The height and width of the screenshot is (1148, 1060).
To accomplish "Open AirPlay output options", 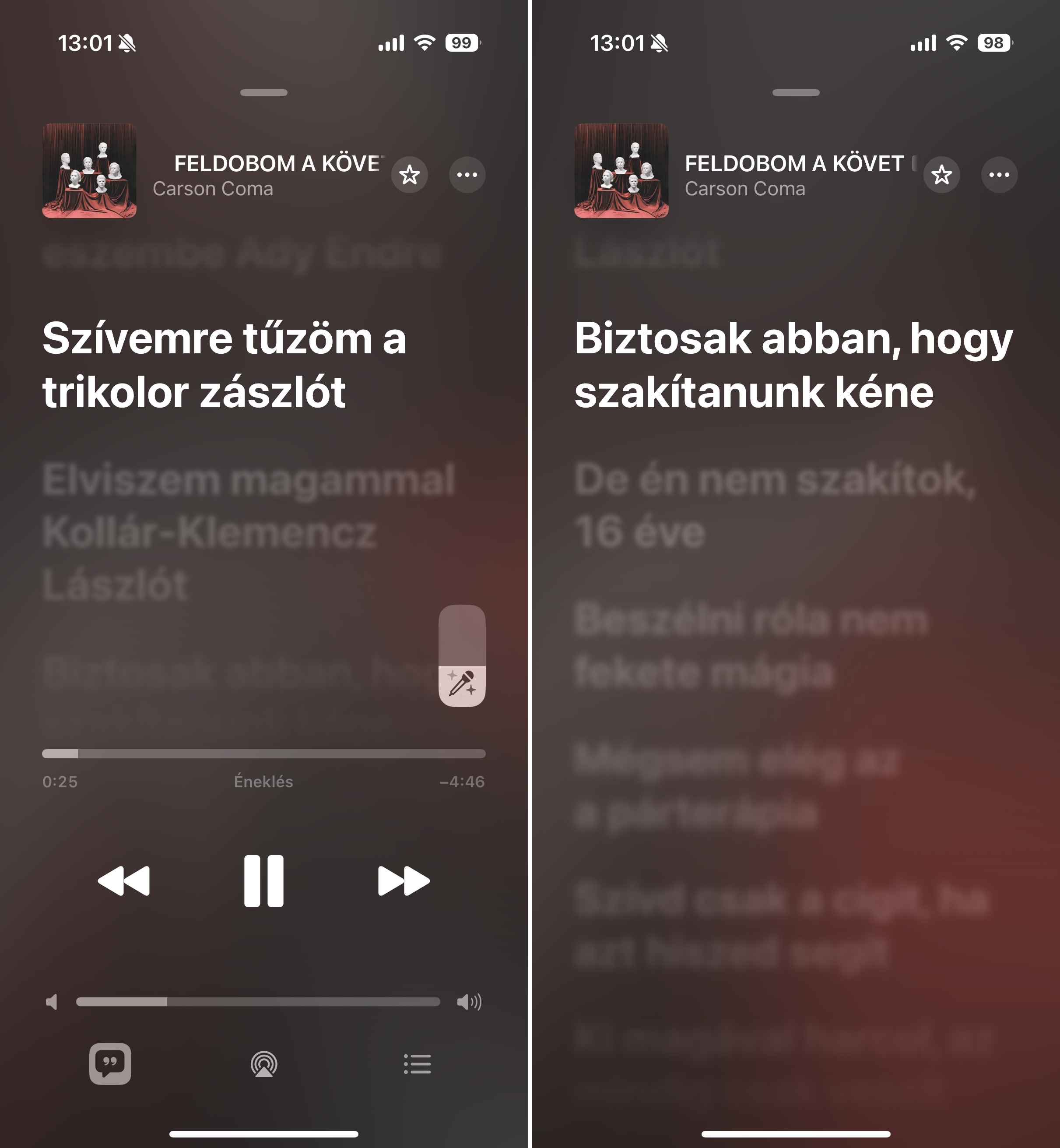I will coord(264,1064).
